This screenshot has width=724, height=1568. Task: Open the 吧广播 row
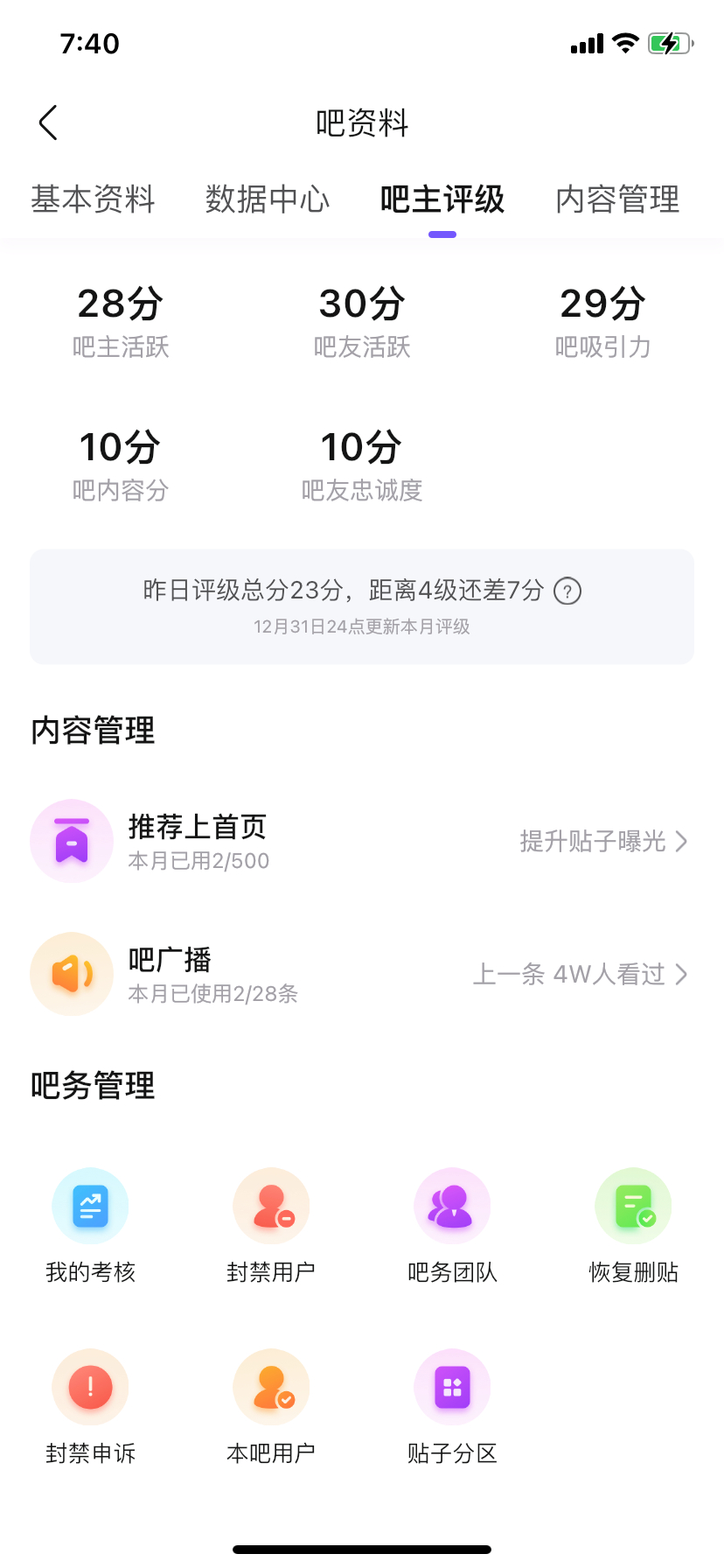(362, 974)
